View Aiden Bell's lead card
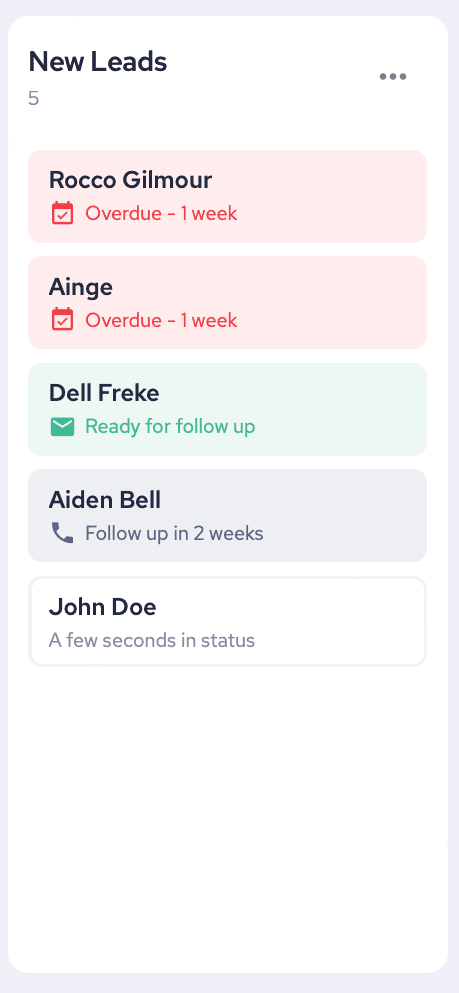459x993 pixels. click(227, 515)
